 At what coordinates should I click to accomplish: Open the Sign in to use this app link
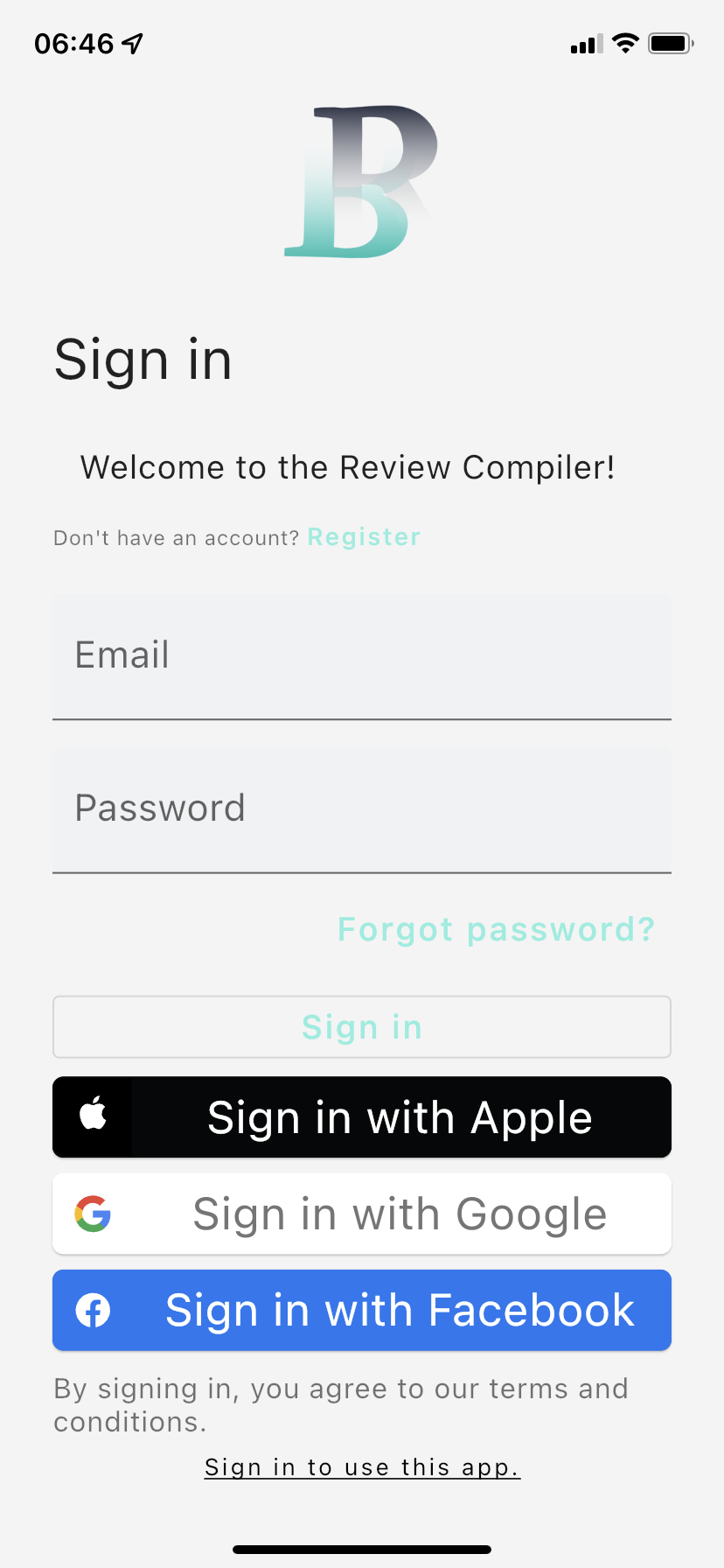[x=362, y=1467]
